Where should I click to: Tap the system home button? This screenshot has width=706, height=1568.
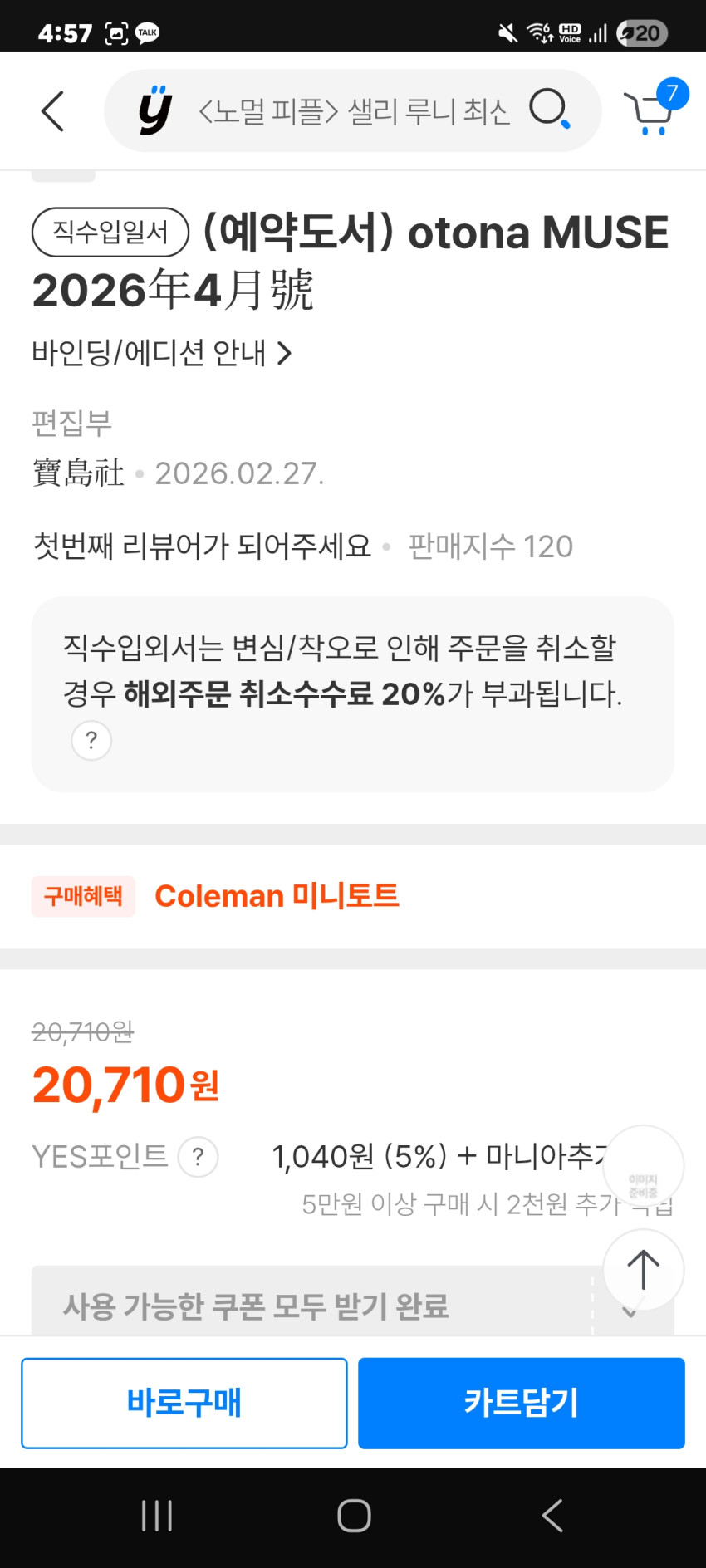[x=354, y=1516]
